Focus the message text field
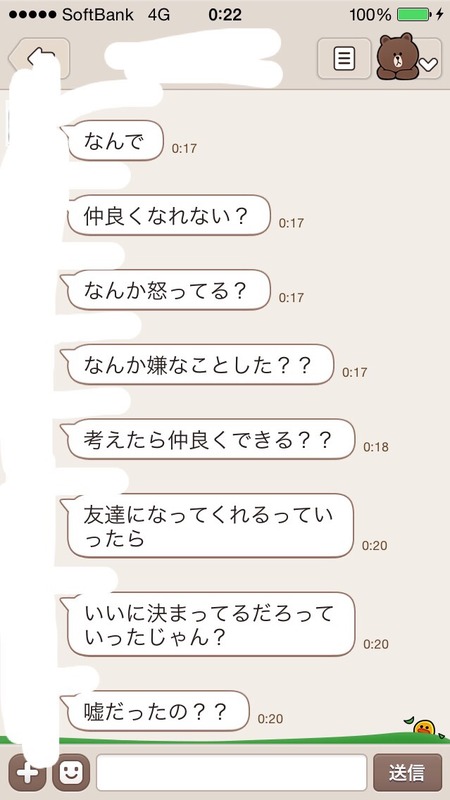 coord(232,772)
